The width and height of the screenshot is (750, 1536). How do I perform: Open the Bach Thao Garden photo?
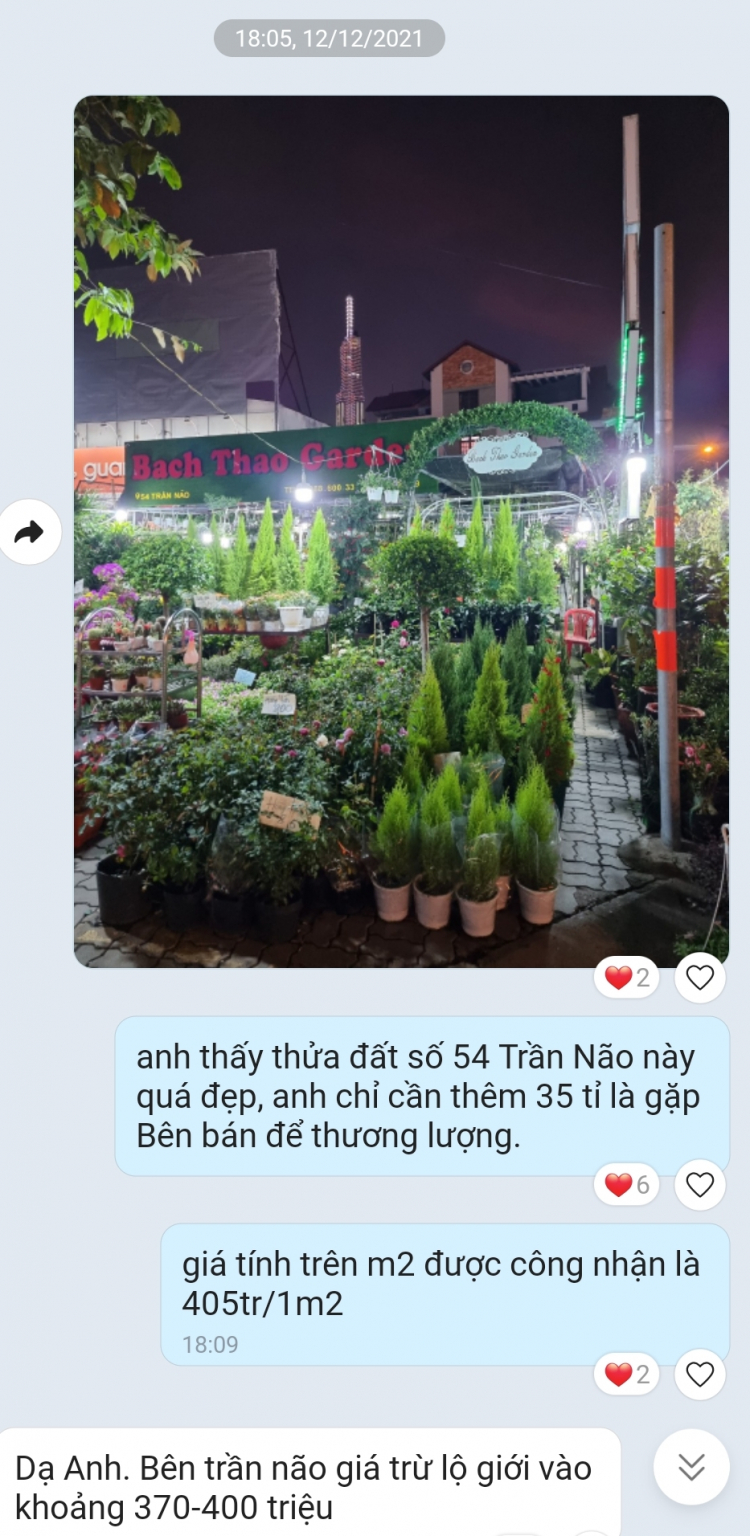click(x=401, y=530)
